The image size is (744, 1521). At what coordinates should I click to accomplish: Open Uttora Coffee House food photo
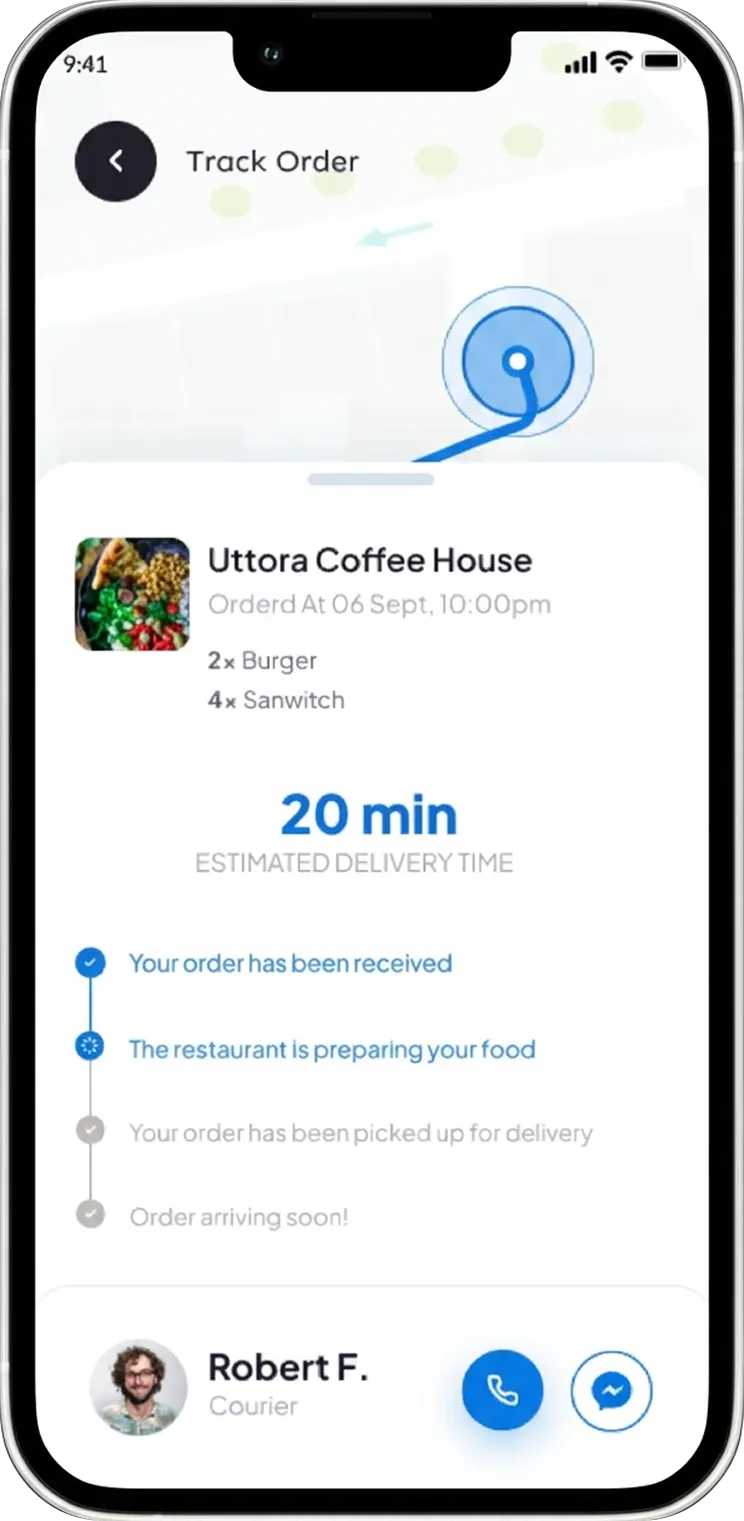(x=132, y=594)
